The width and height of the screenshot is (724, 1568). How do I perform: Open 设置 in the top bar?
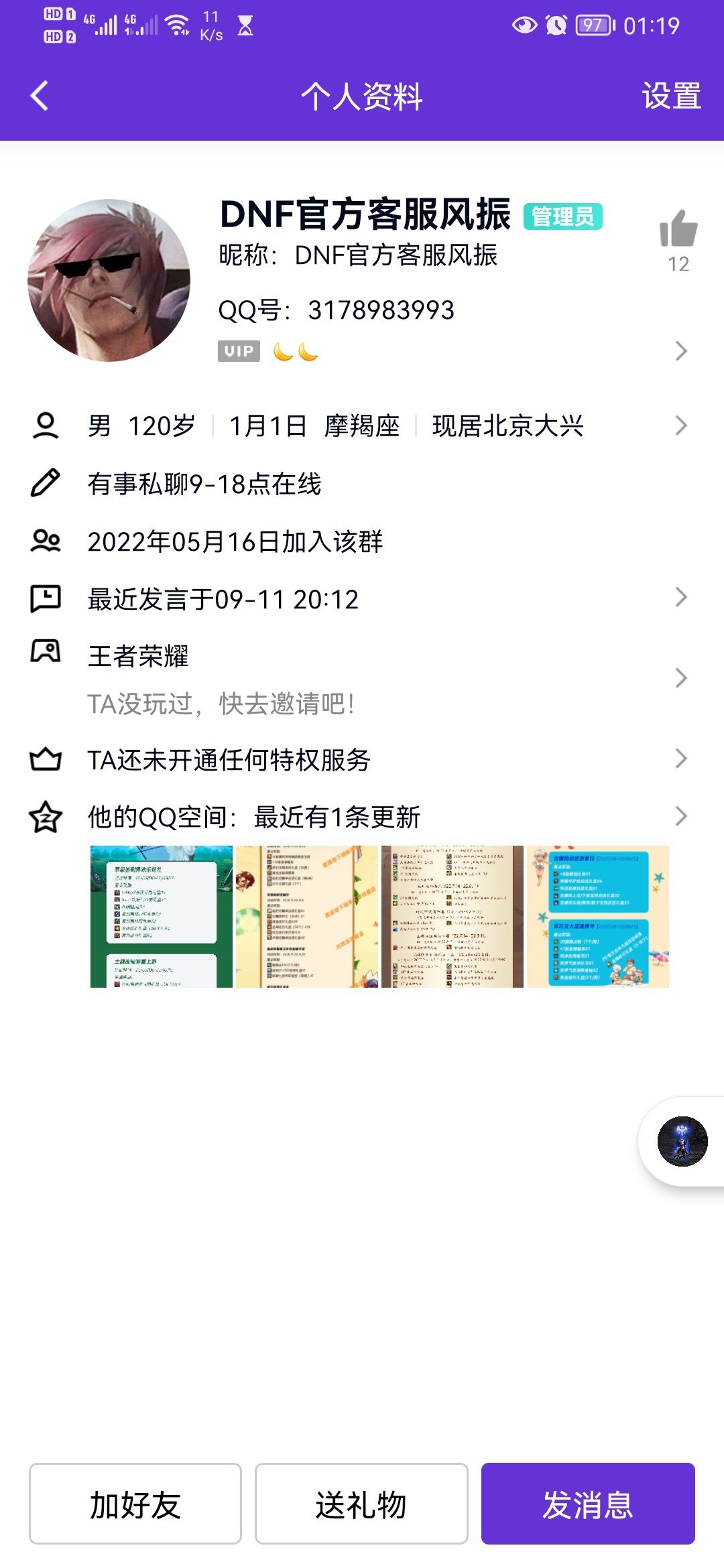pyautogui.click(x=671, y=96)
